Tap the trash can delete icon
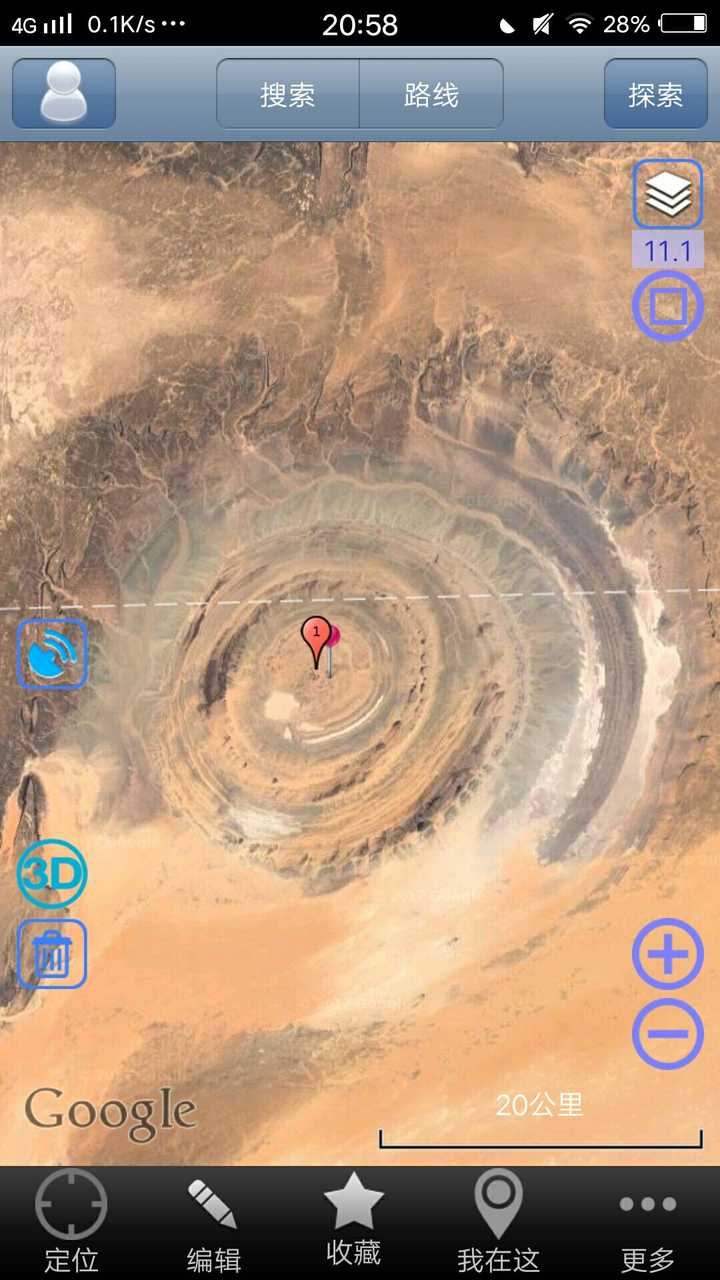This screenshot has height=1280, width=720. point(52,954)
